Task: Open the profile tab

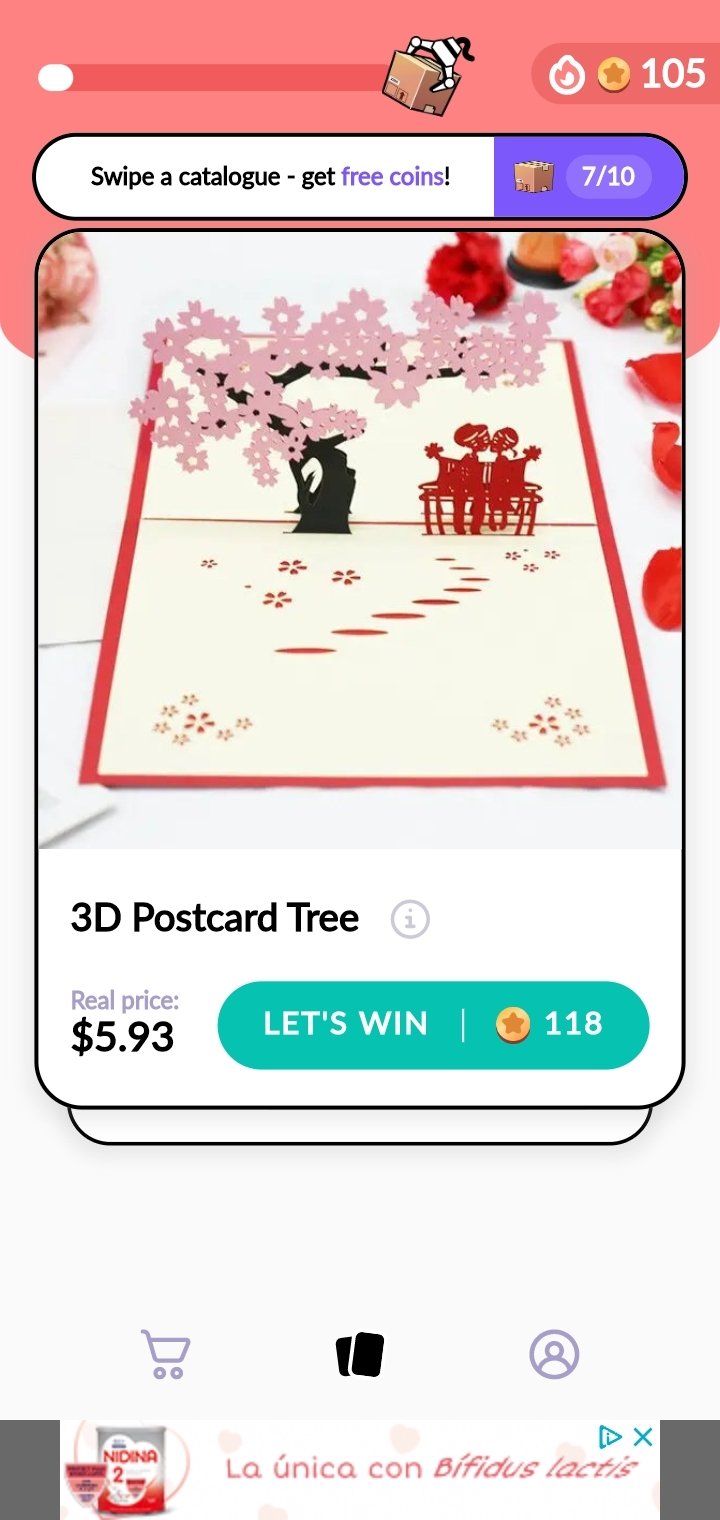Action: pos(554,1354)
